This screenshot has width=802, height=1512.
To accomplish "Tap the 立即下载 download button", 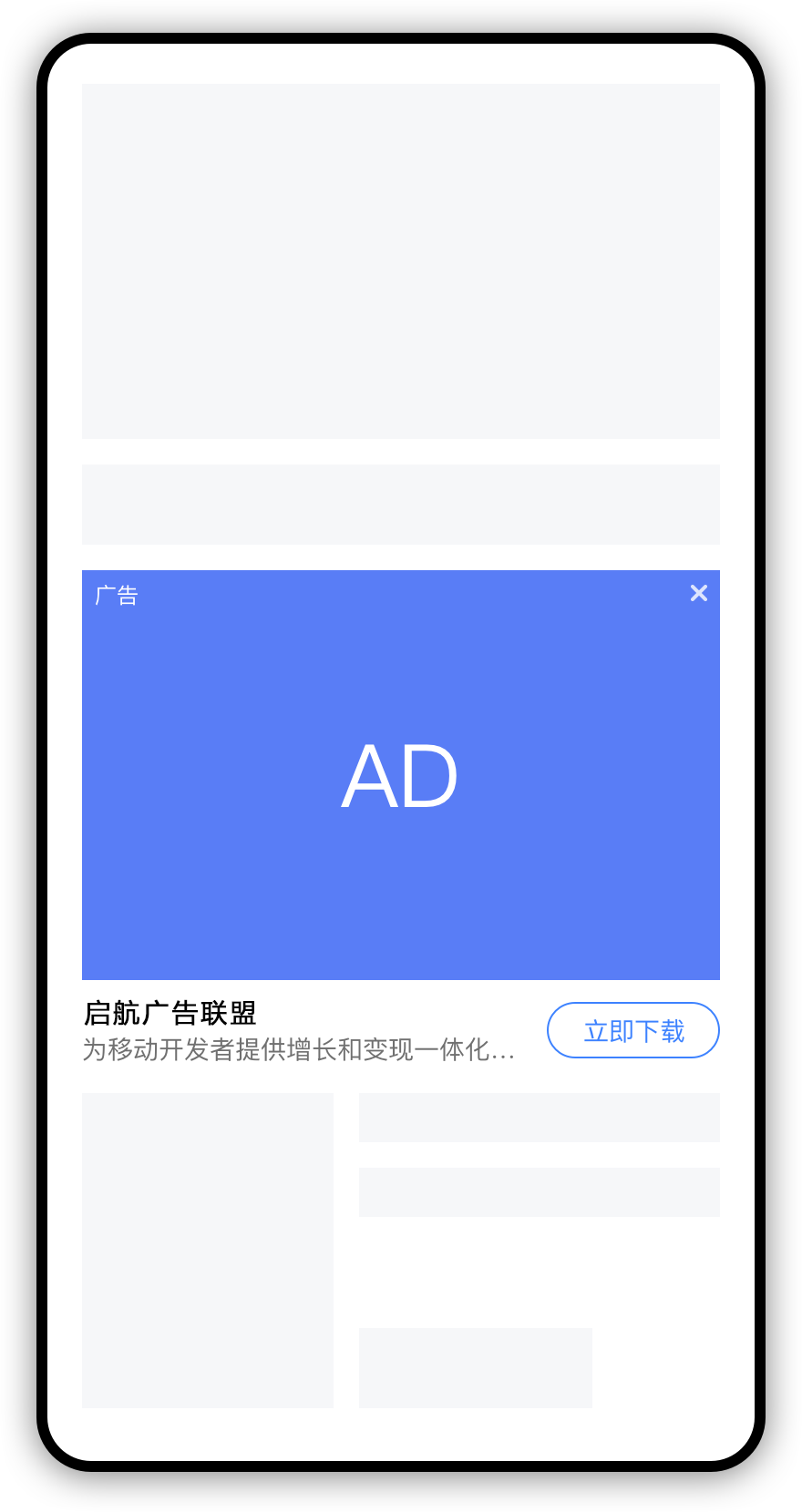I will pyautogui.click(x=633, y=1030).
